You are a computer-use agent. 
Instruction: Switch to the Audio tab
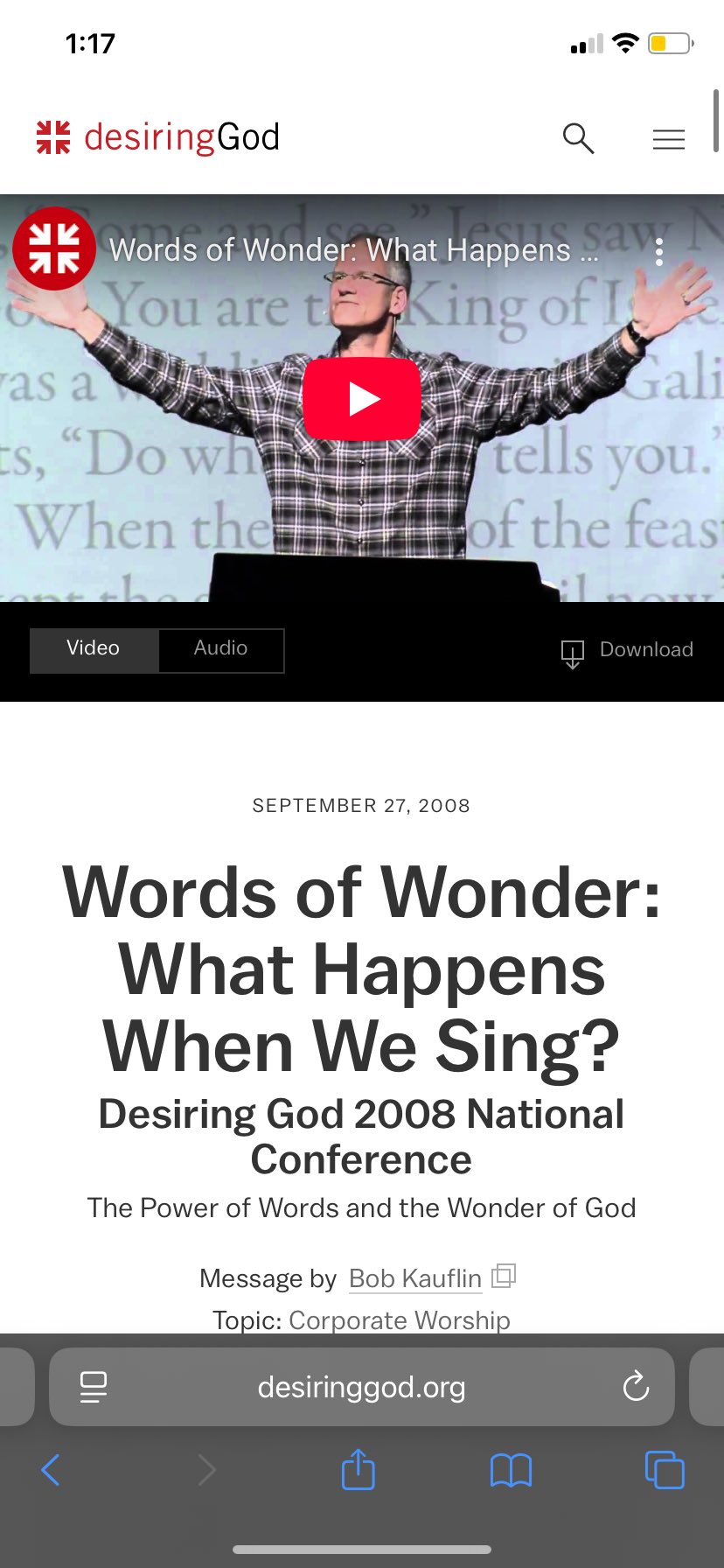click(x=220, y=648)
